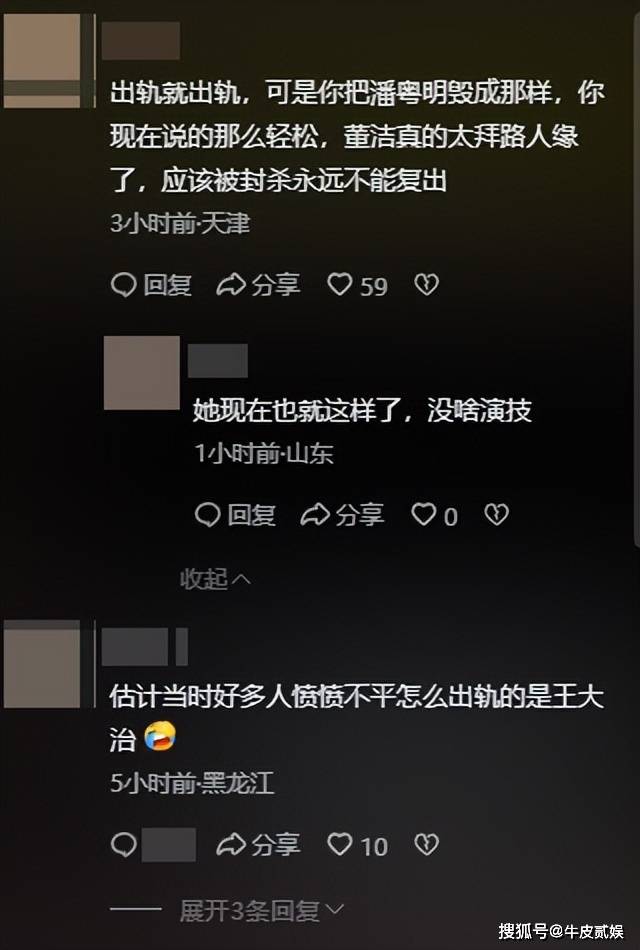Image resolution: width=640 pixels, height=950 pixels.
Task: Dislike the comment about 王大治
Action: [427, 845]
